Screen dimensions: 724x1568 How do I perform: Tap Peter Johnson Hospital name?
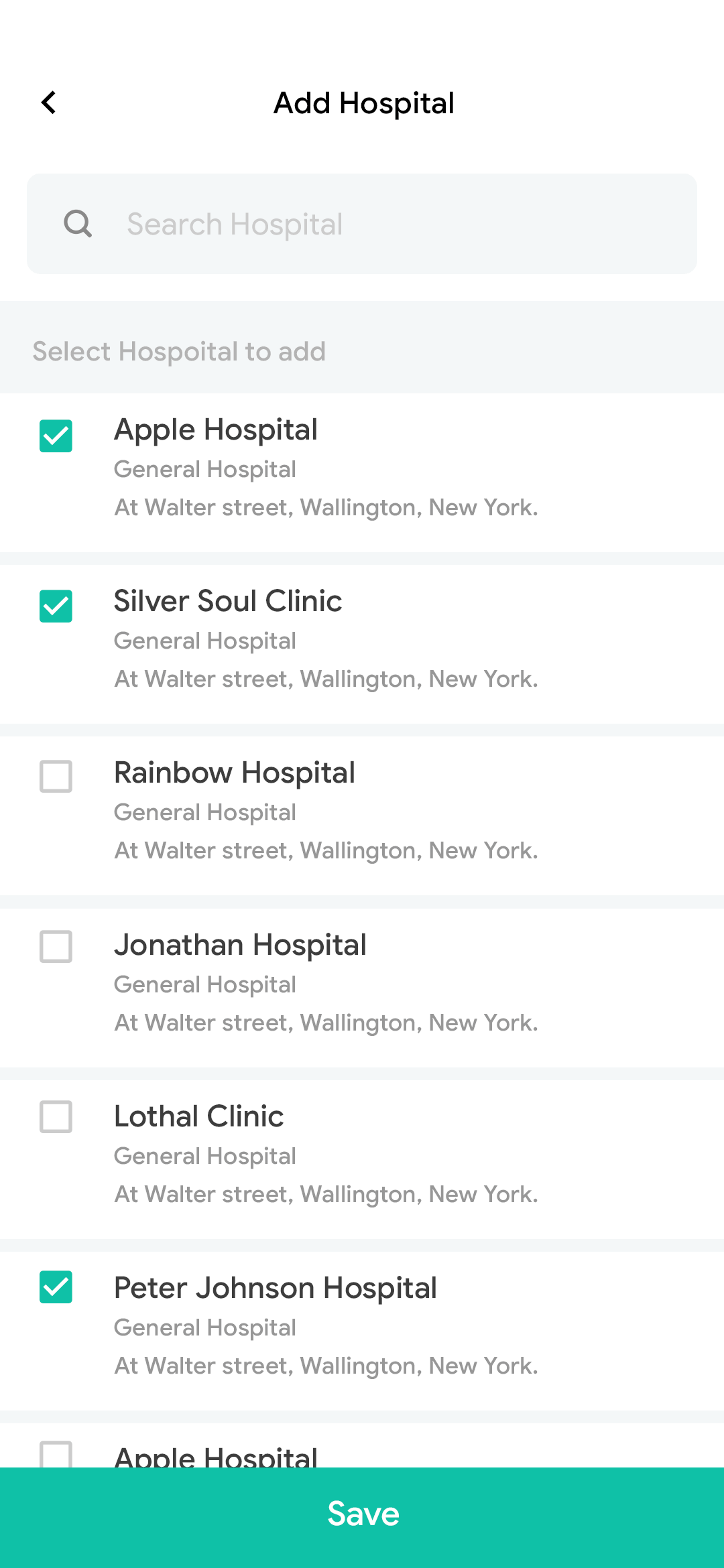pyautogui.click(x=275, y=1287)
